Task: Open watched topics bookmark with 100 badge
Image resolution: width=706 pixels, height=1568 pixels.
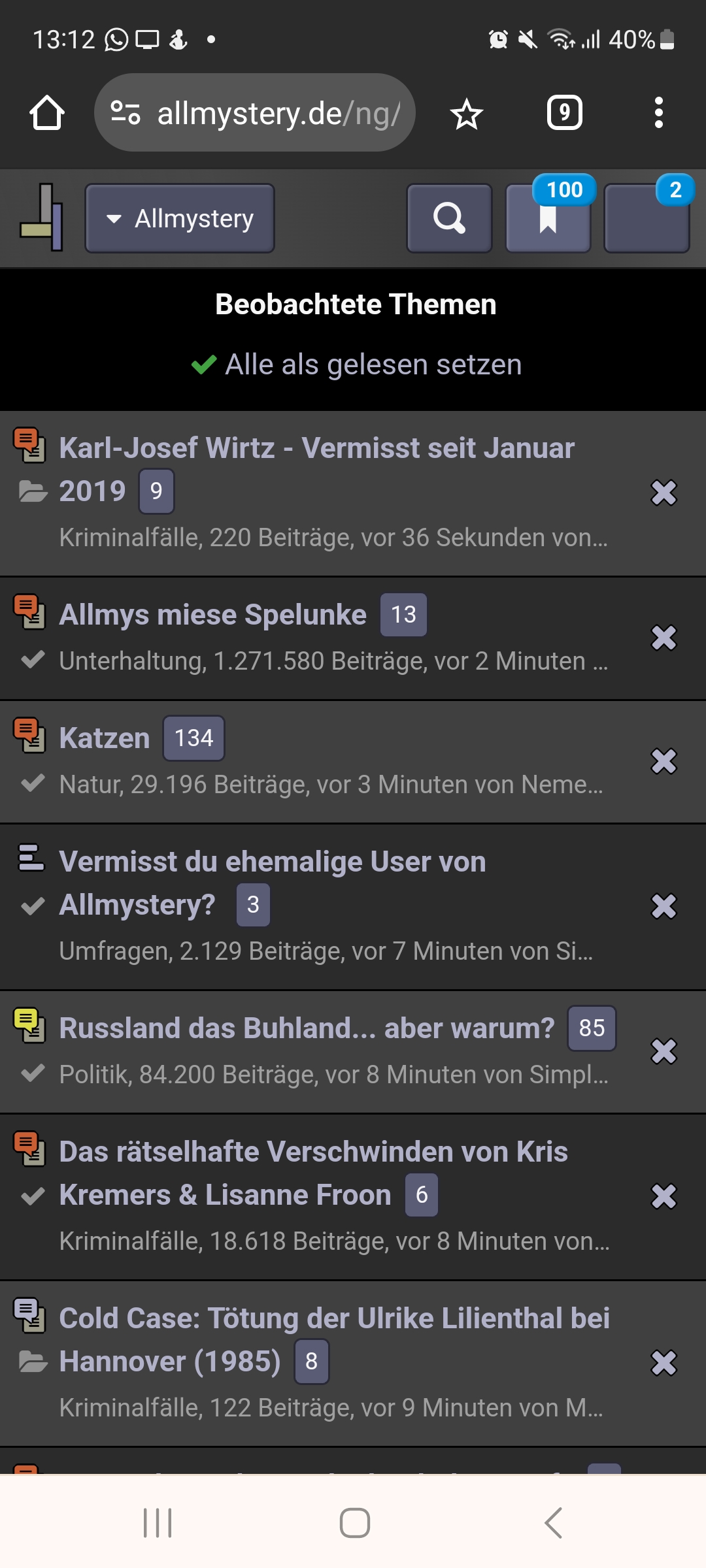Action: pyautogui.click(x=548, y=218)
